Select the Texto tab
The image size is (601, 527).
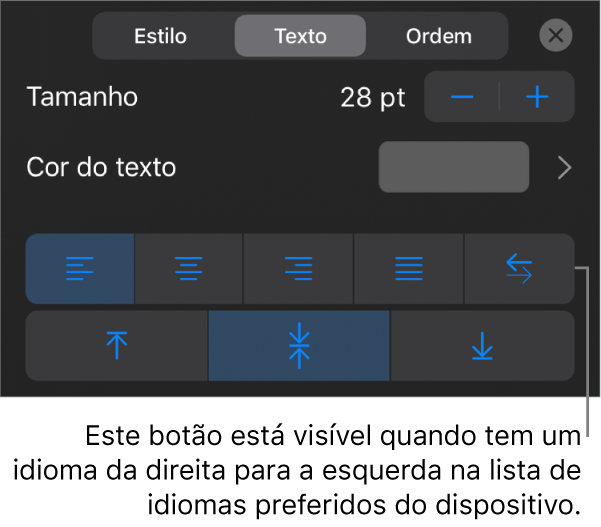click(x=300, y=37)
